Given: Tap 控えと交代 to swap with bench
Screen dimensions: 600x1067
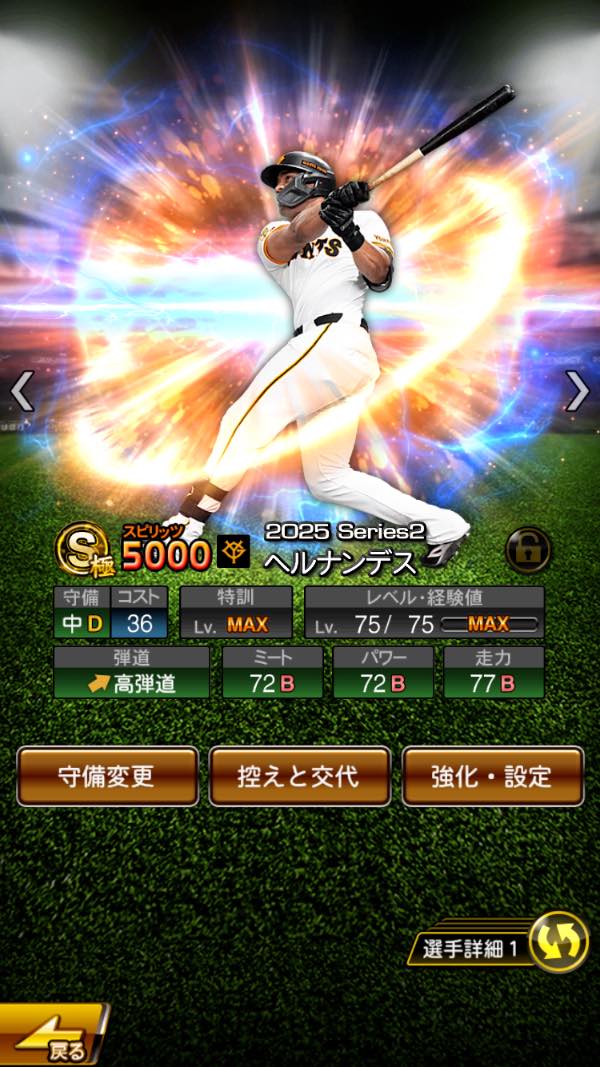Looking at the screenshot, I should click(299, 776).
